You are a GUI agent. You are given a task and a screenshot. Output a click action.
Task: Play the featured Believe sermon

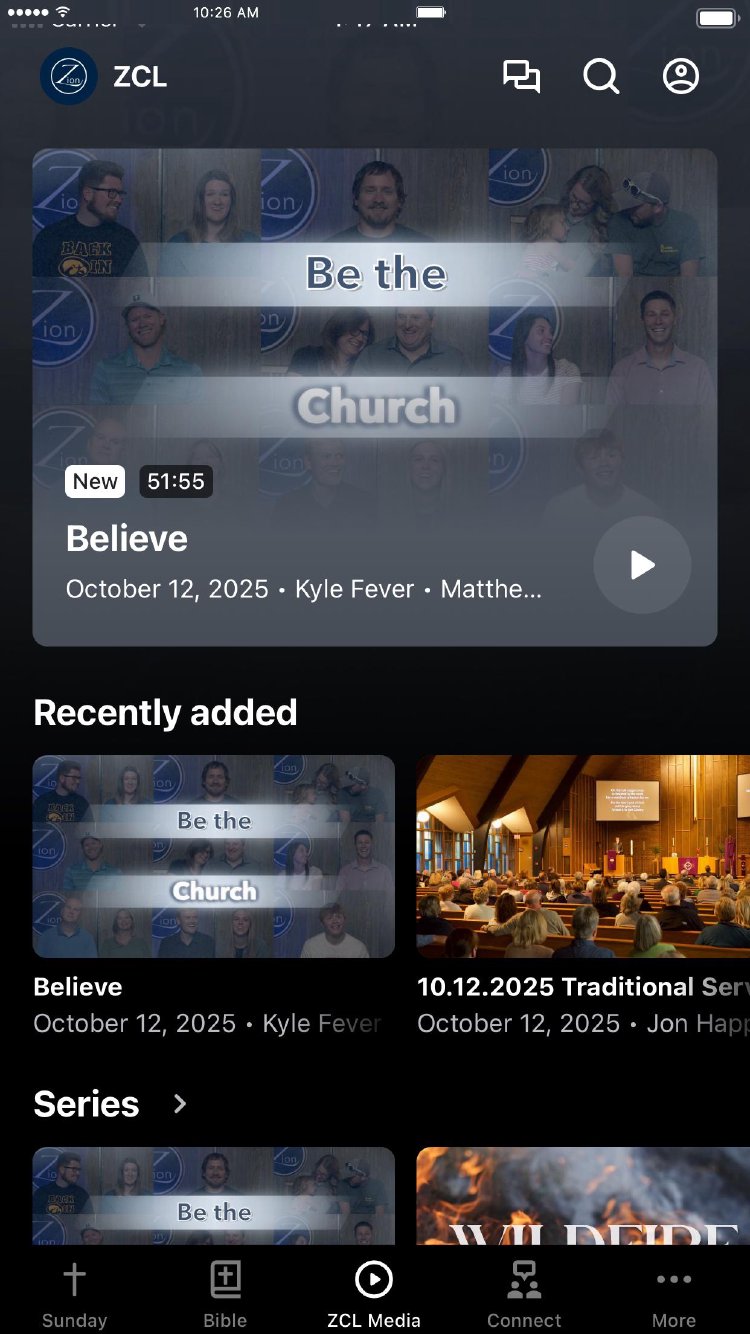click(642, 565)
